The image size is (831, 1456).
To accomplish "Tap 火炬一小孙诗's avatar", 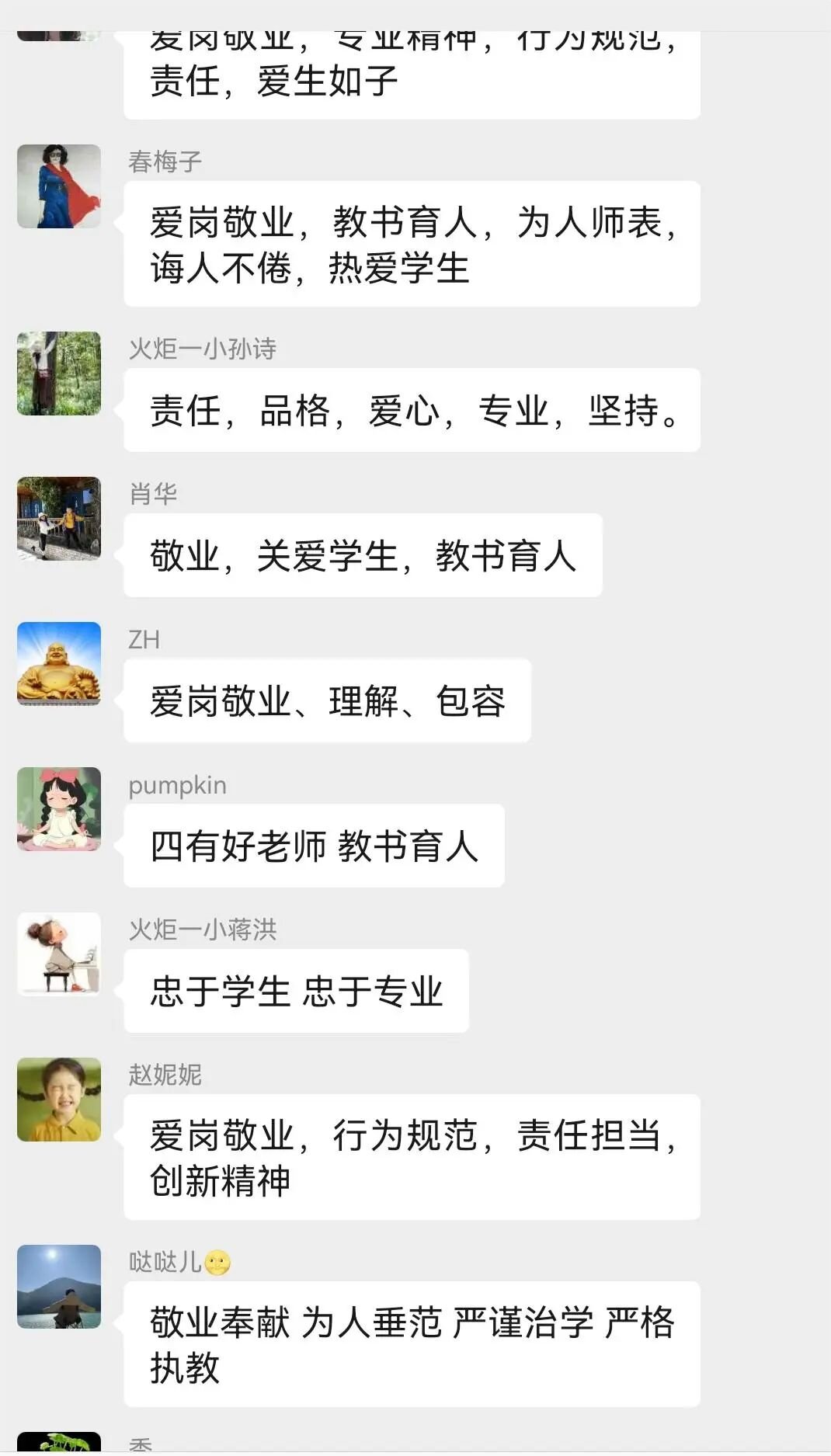I will [59, 374].
